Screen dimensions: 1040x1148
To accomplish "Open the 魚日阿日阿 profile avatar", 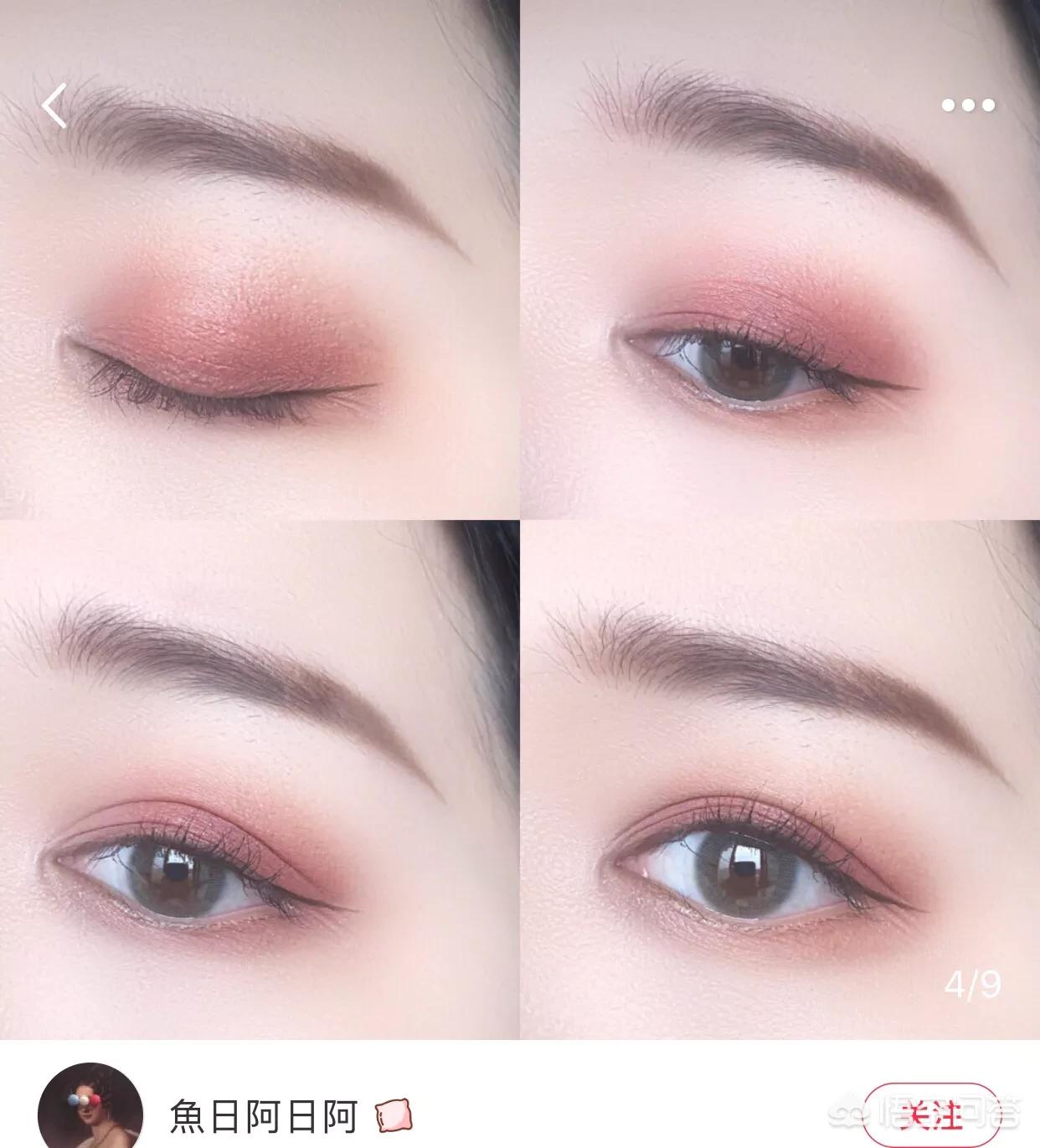I will click(85, 1109).
